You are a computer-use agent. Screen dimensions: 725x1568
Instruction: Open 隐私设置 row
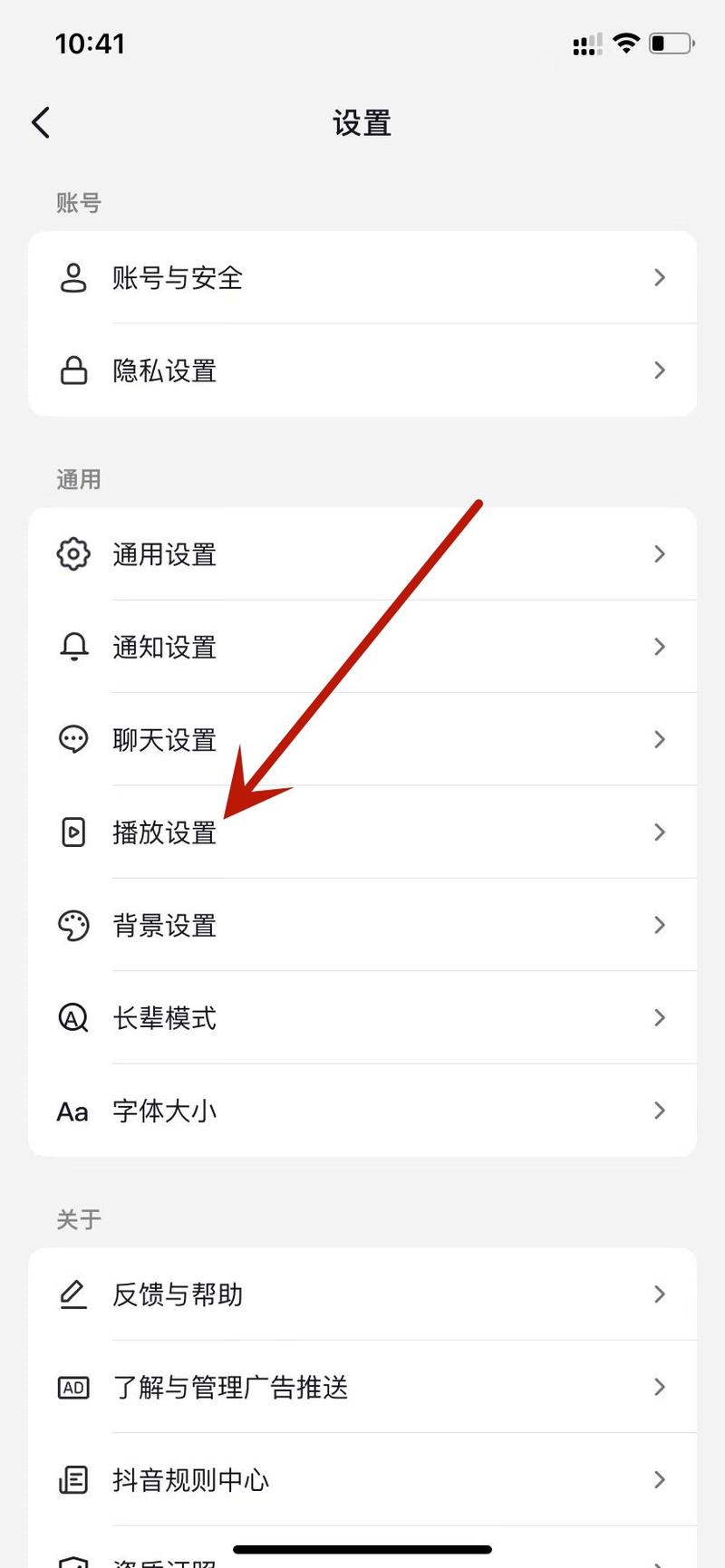pyautogui.click(x=362, y=370)
